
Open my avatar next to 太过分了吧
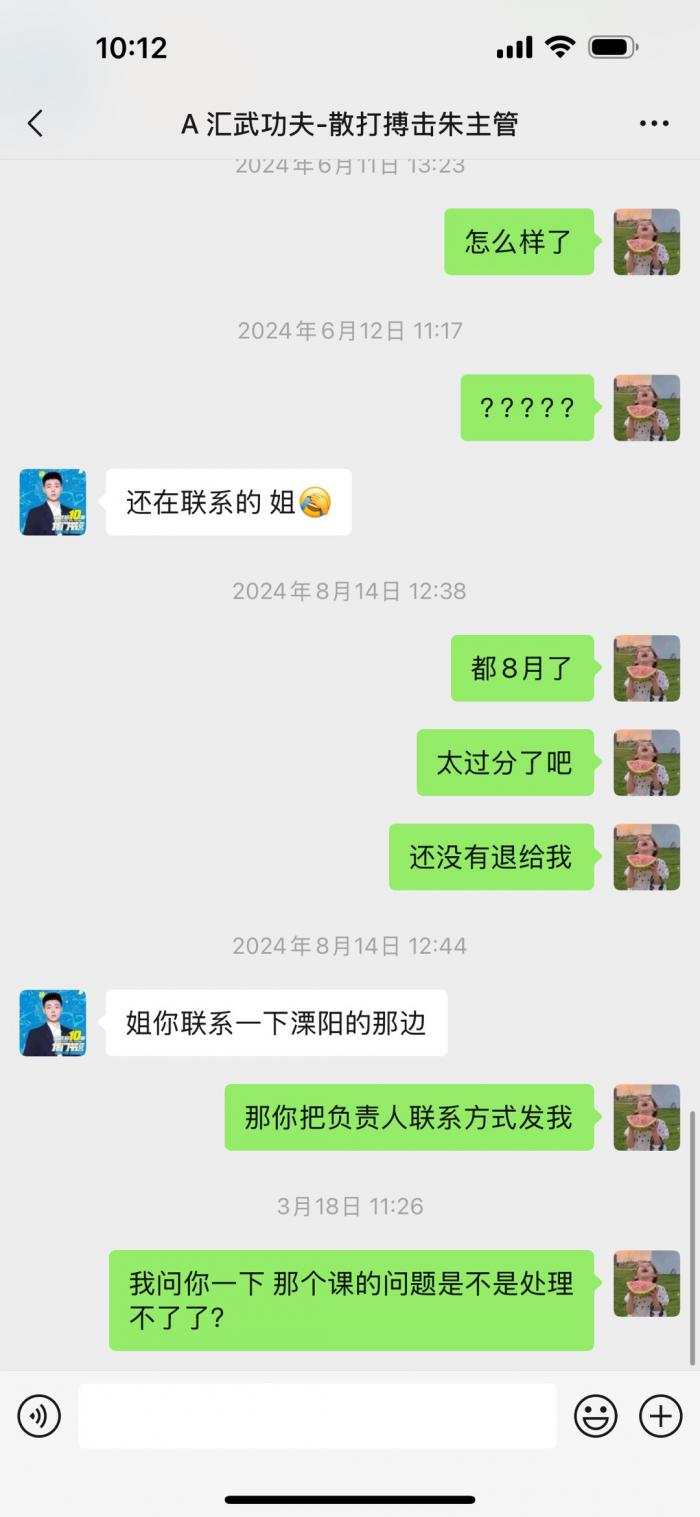646,763
